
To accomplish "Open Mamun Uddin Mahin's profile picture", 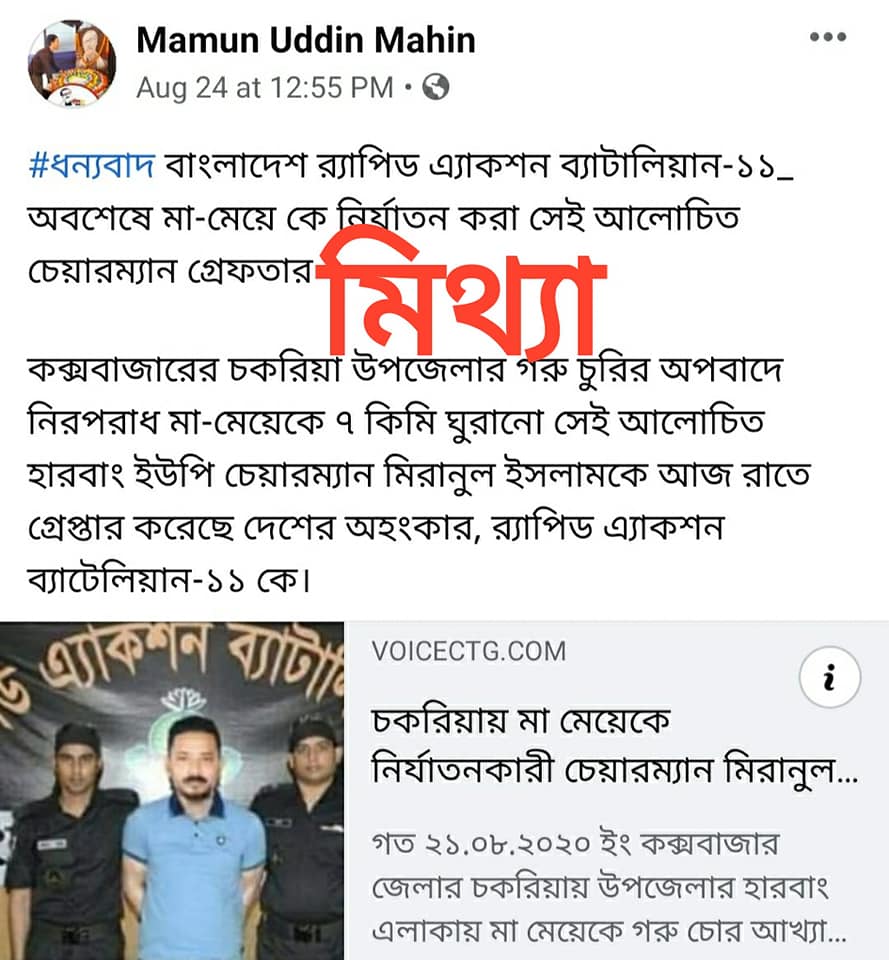I will click(x=71, y=63).
